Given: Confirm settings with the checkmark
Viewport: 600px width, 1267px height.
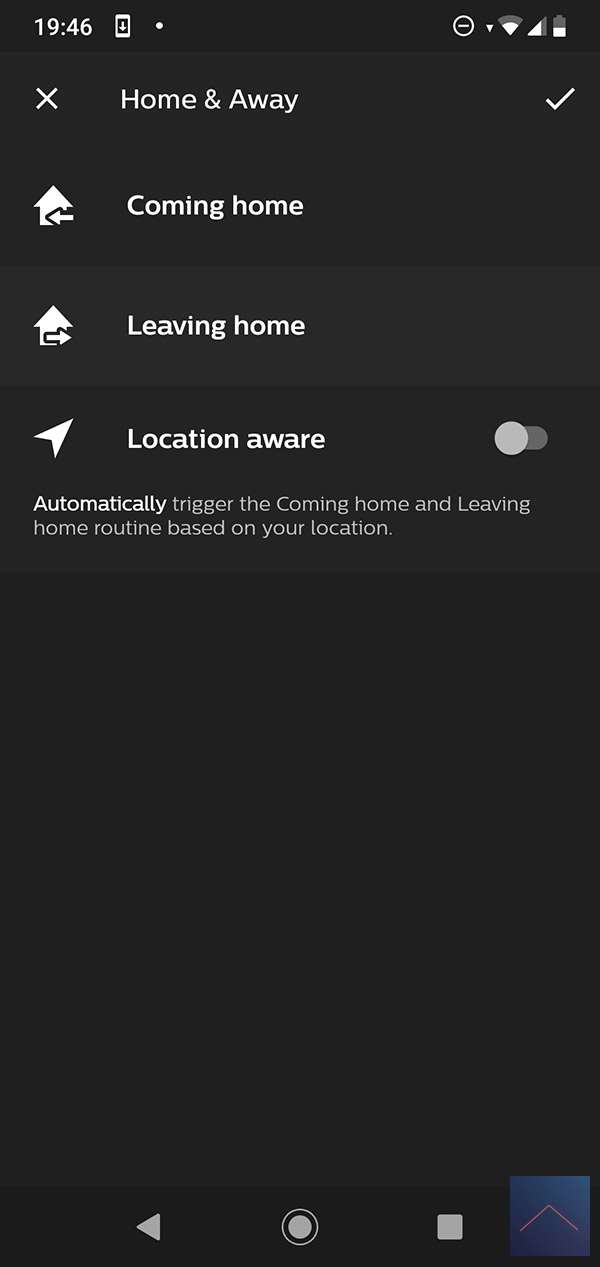Looking at the screenshot, I should pos(559,99).
